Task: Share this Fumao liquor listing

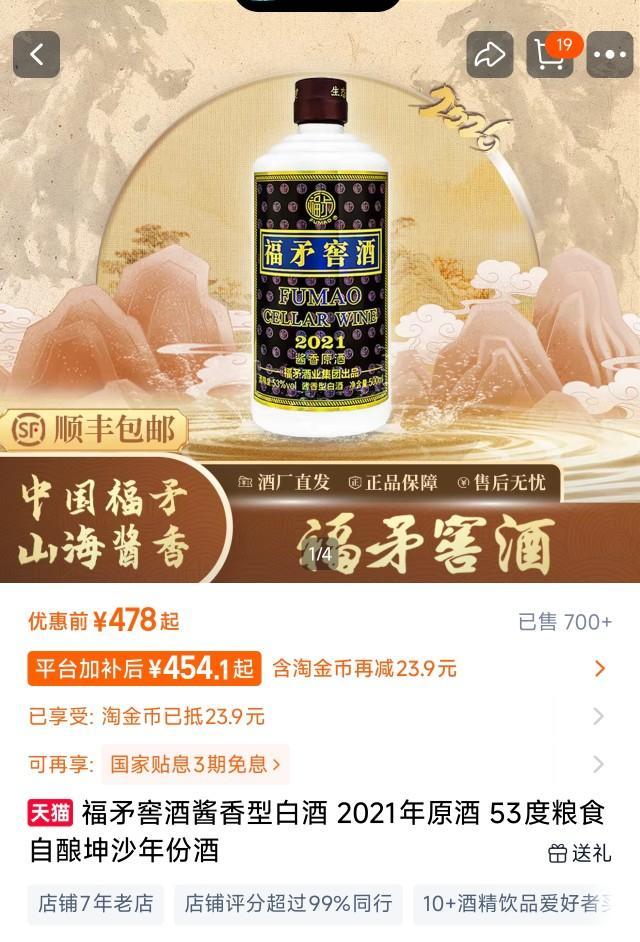Action: (490, 54)
